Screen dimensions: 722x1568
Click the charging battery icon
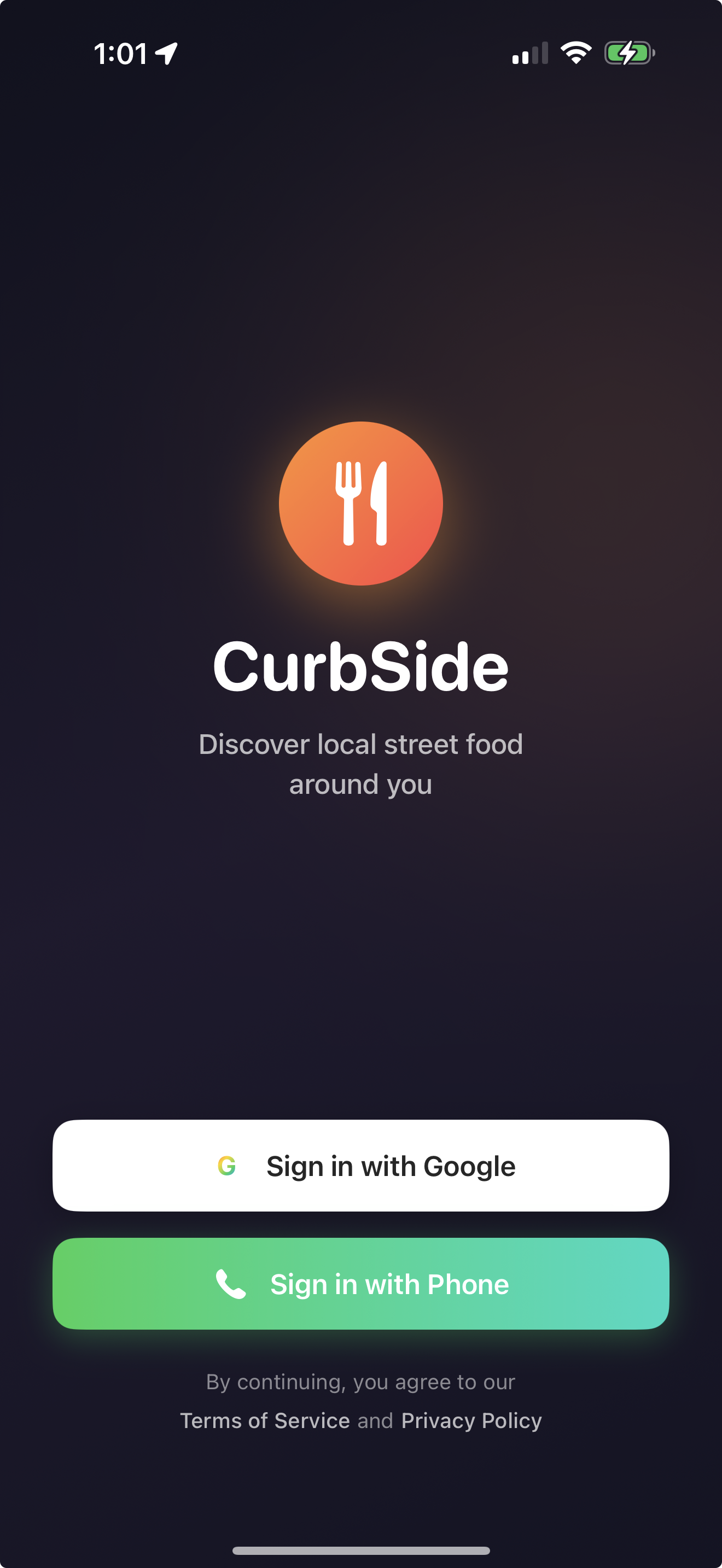pos(626,54)
